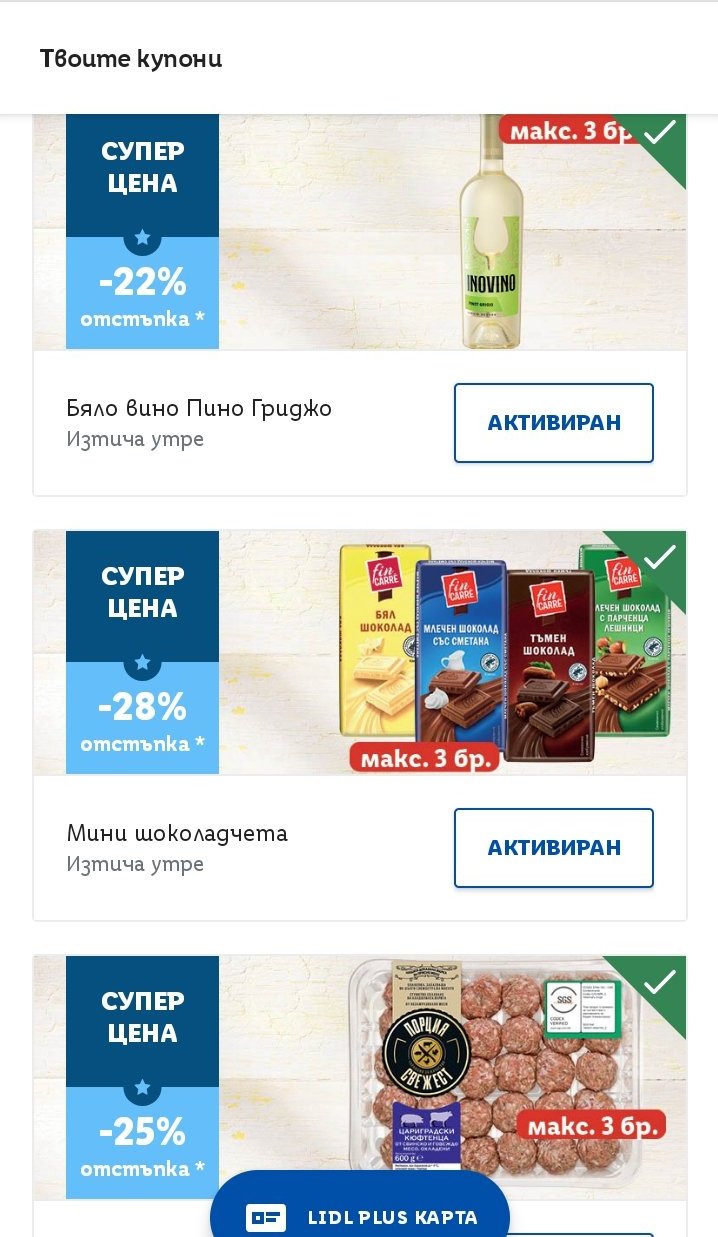Open the Lidl Plus карта button

[360, 1216]
